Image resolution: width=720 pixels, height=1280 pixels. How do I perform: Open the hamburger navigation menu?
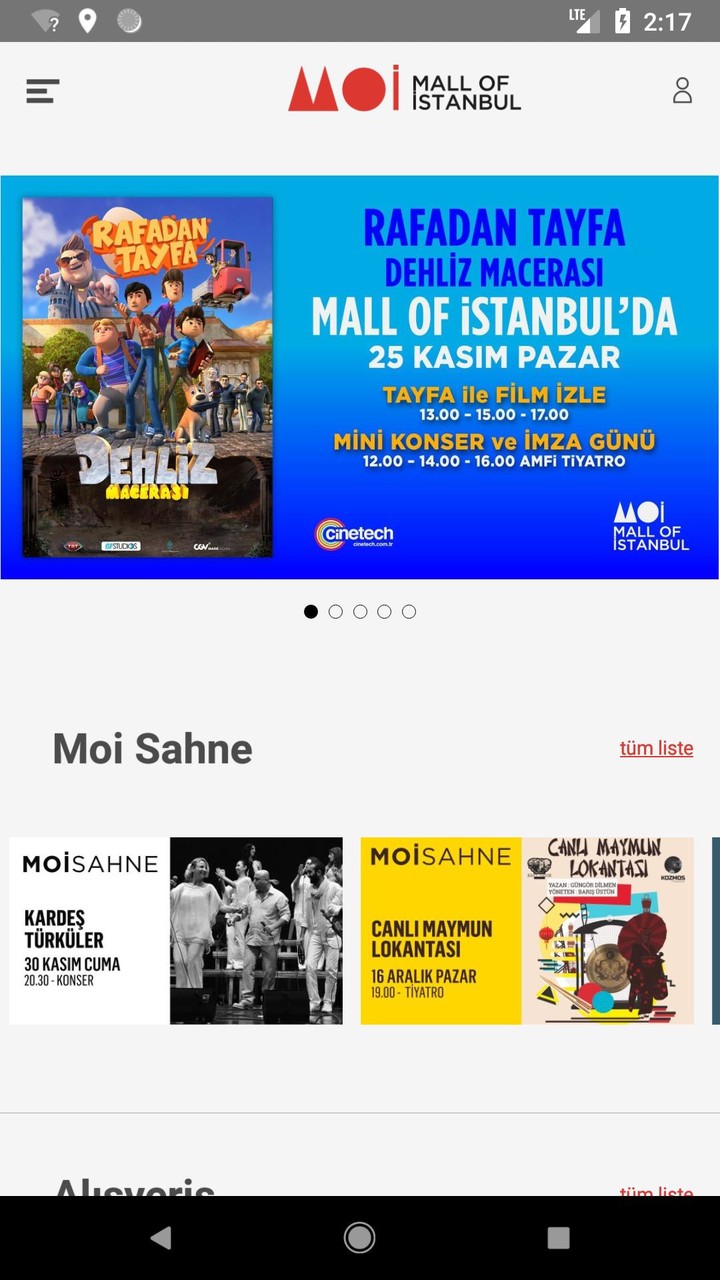coord(40,91)
